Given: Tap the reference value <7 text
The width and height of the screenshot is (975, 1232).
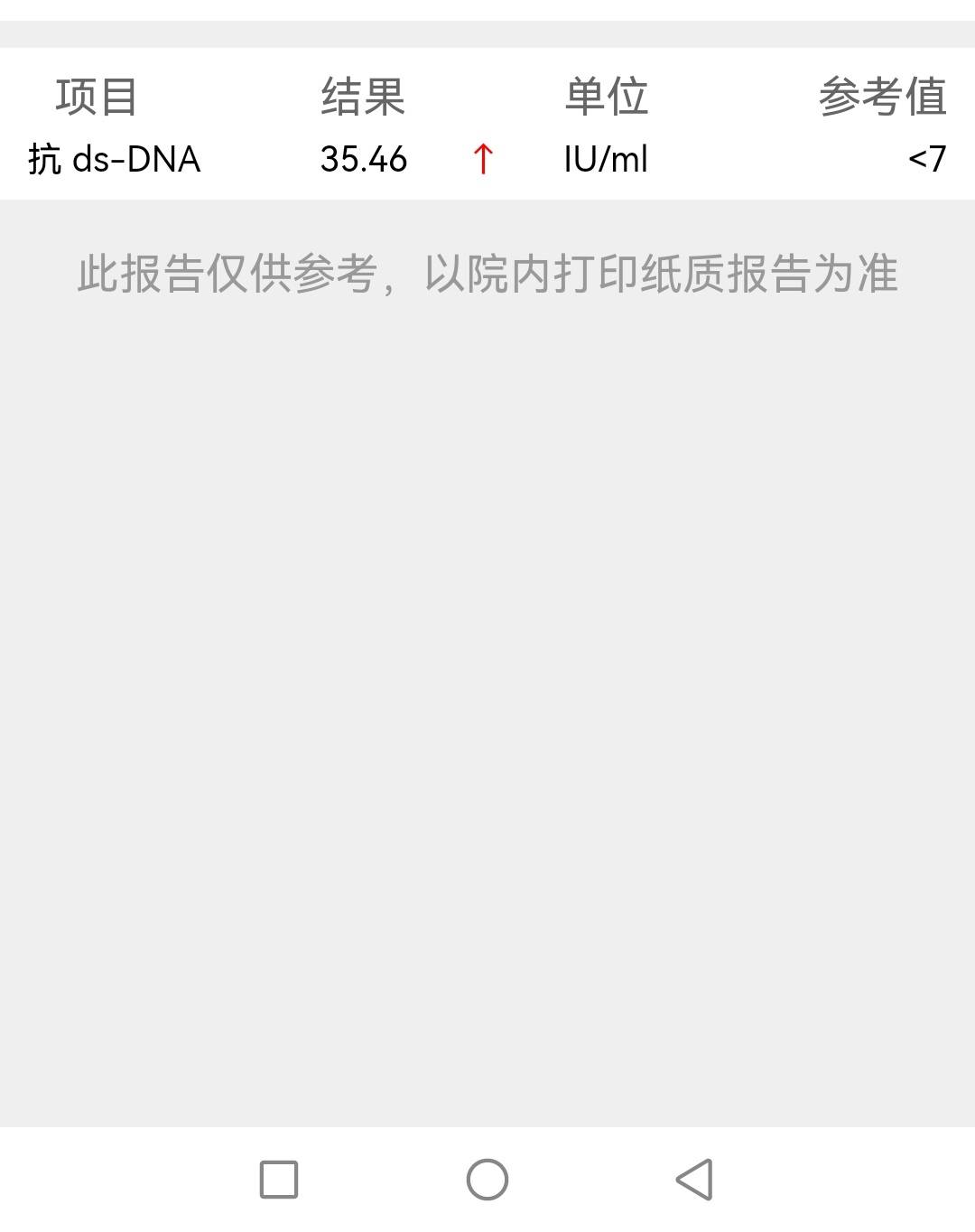Looking at the screenshot, I should click(x=925, y=160).
